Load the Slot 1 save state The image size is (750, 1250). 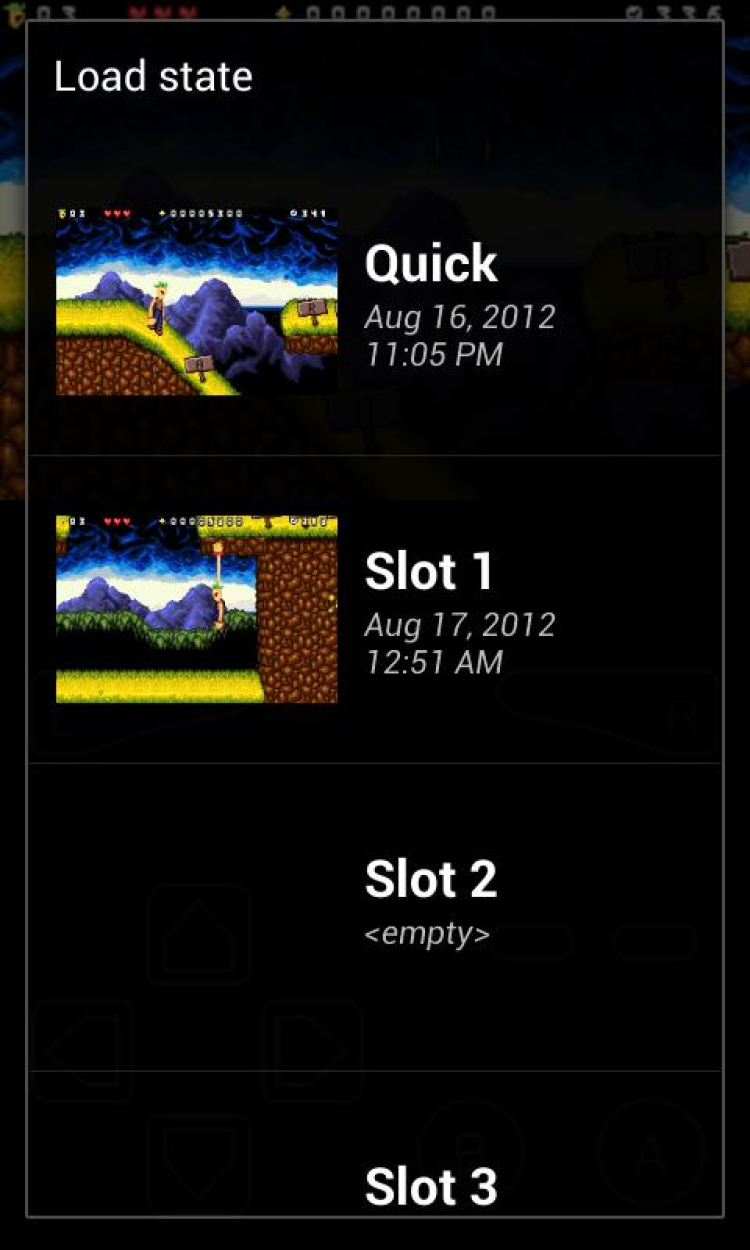point(374,609)
